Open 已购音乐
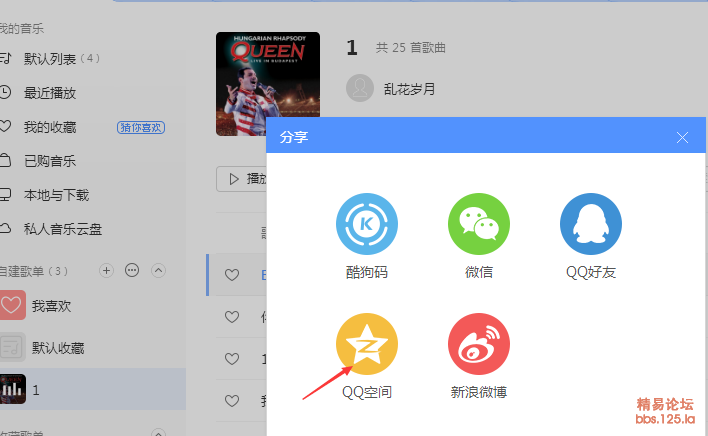 click(x=50, y=161)
